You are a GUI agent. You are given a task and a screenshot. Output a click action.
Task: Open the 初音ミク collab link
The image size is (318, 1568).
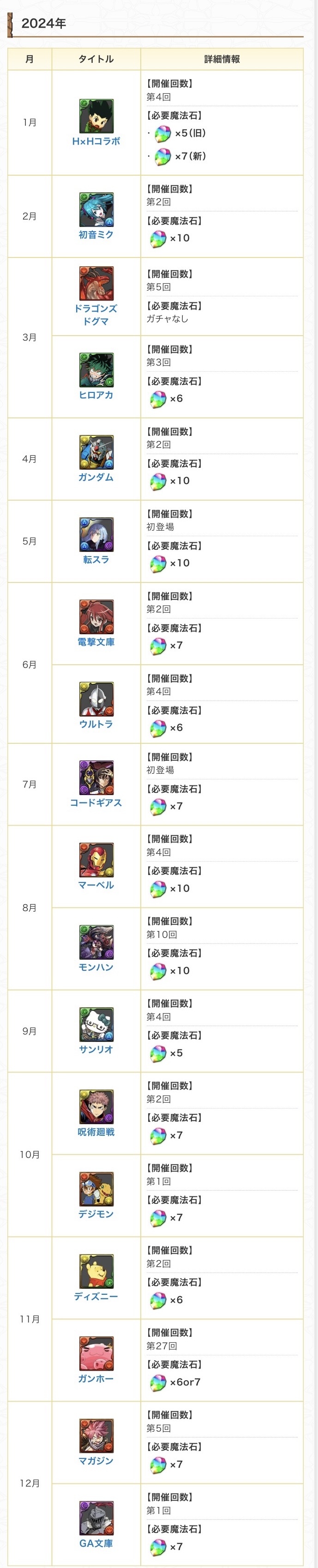96,235
